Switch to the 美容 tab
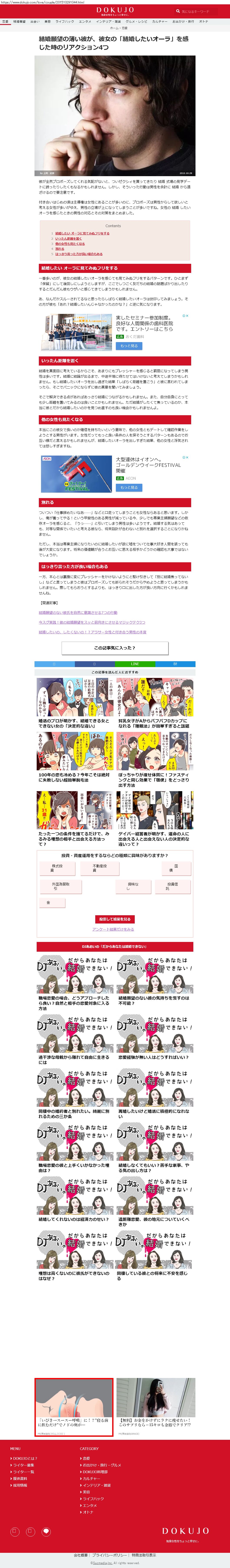This screenshot has width=230, height=1568. [x=48, y=21]
